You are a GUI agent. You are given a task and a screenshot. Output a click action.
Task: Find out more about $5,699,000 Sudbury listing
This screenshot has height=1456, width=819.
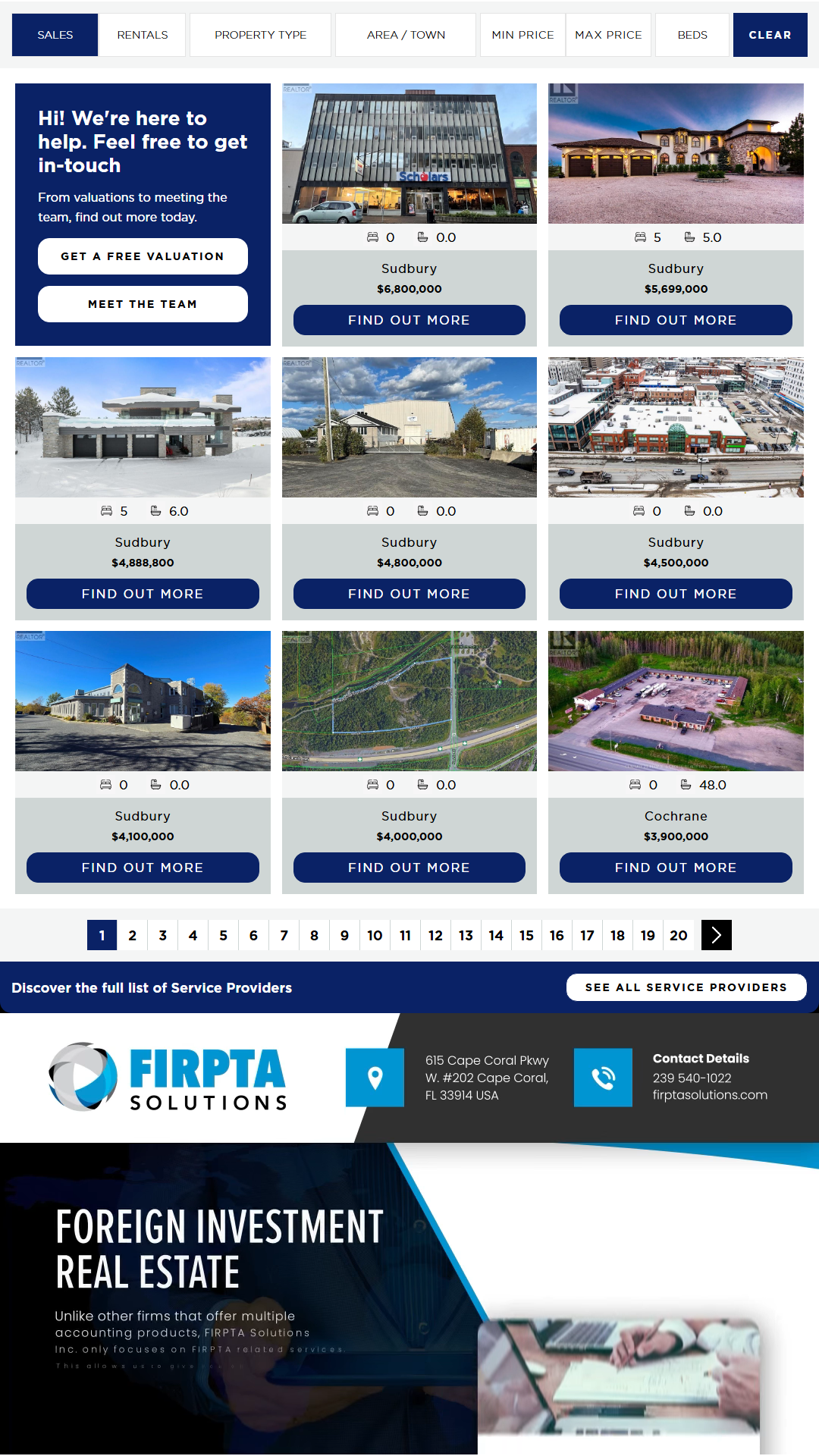(x=676, y=320)
